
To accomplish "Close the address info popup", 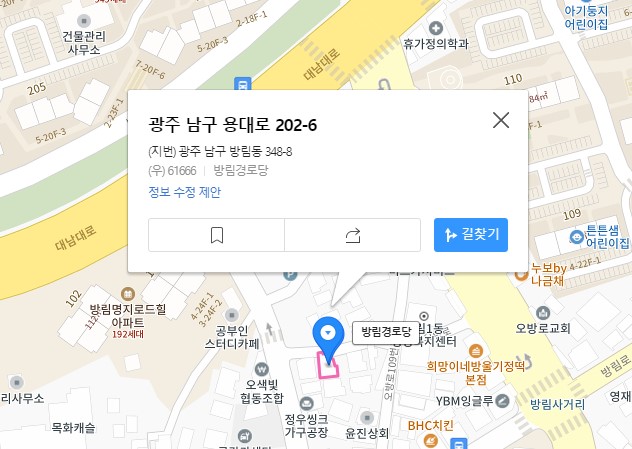I will coord(501,120).
